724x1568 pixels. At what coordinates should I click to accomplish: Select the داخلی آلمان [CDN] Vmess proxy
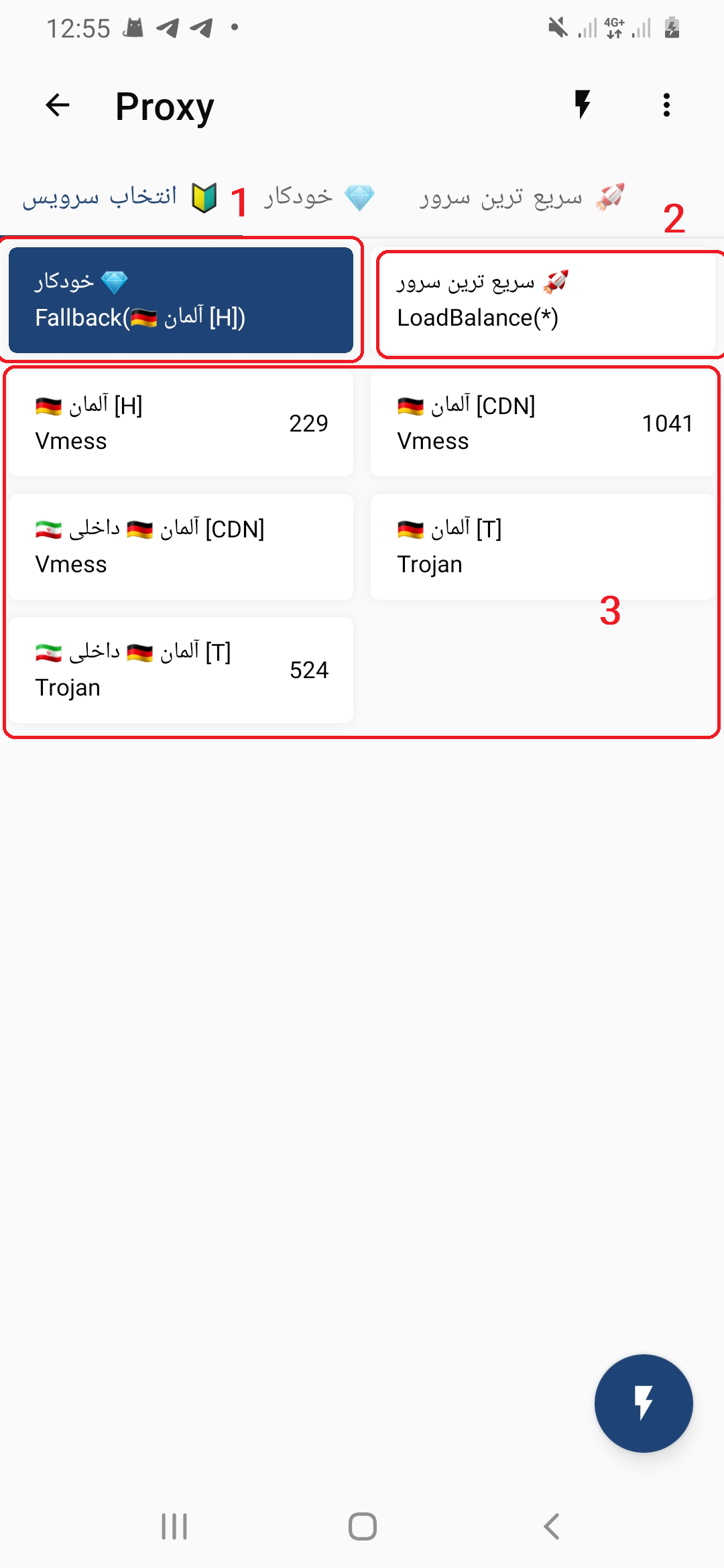(x=181, y=547)
